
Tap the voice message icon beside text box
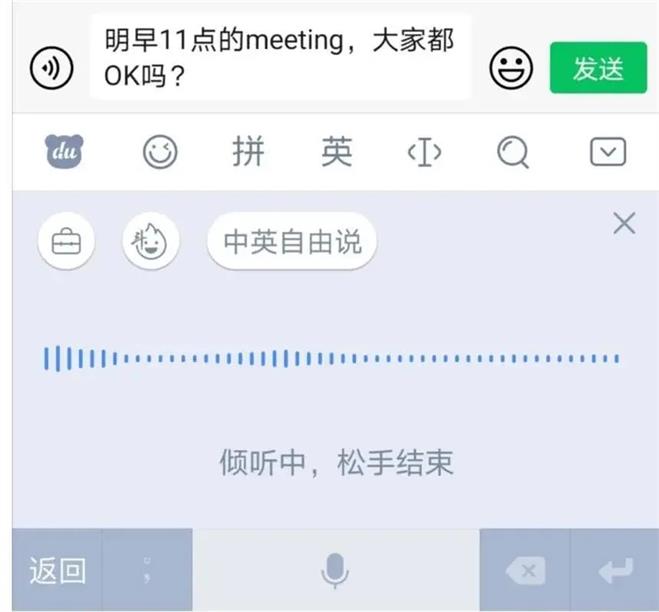pos(51,68)
